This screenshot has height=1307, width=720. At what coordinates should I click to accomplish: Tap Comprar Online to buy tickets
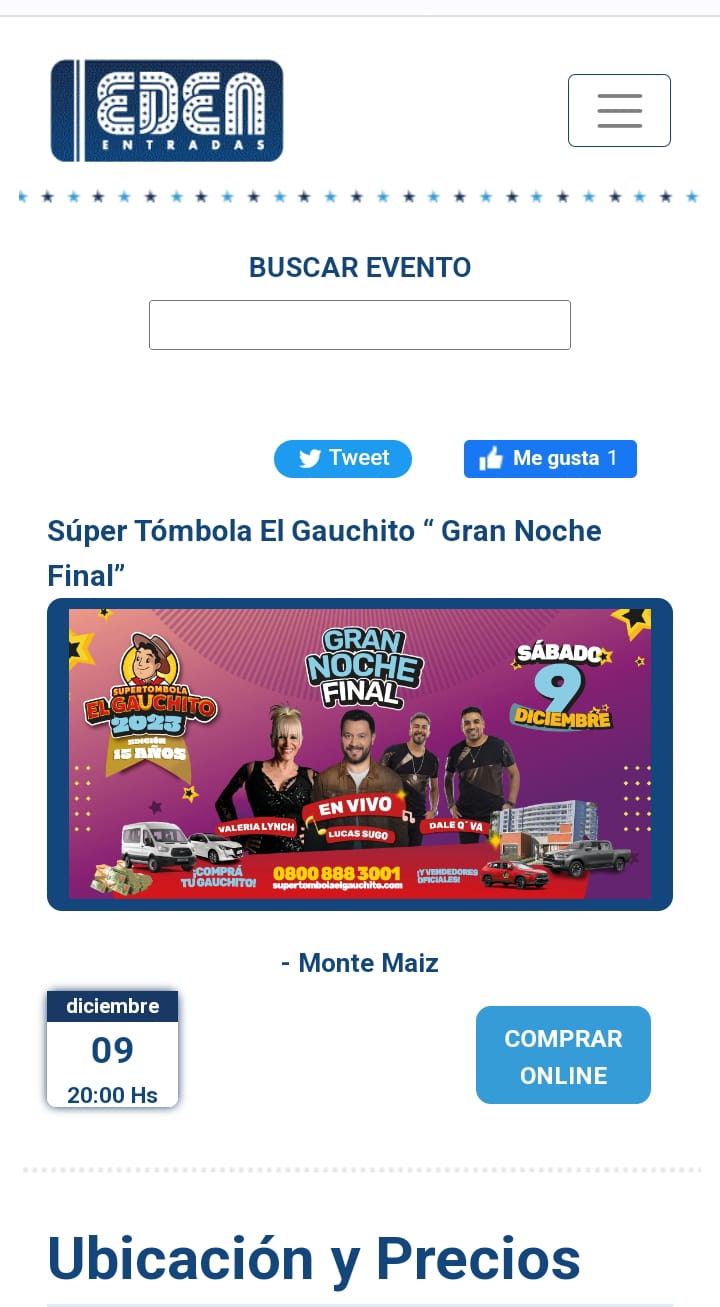click(x=563, y=1055)
